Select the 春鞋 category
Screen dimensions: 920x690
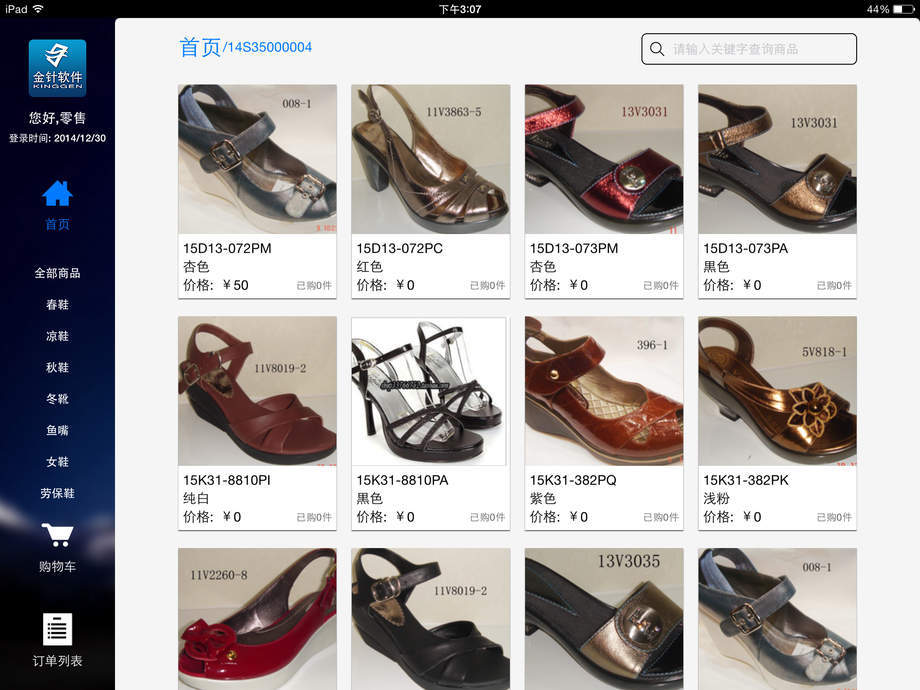point(58,305)
